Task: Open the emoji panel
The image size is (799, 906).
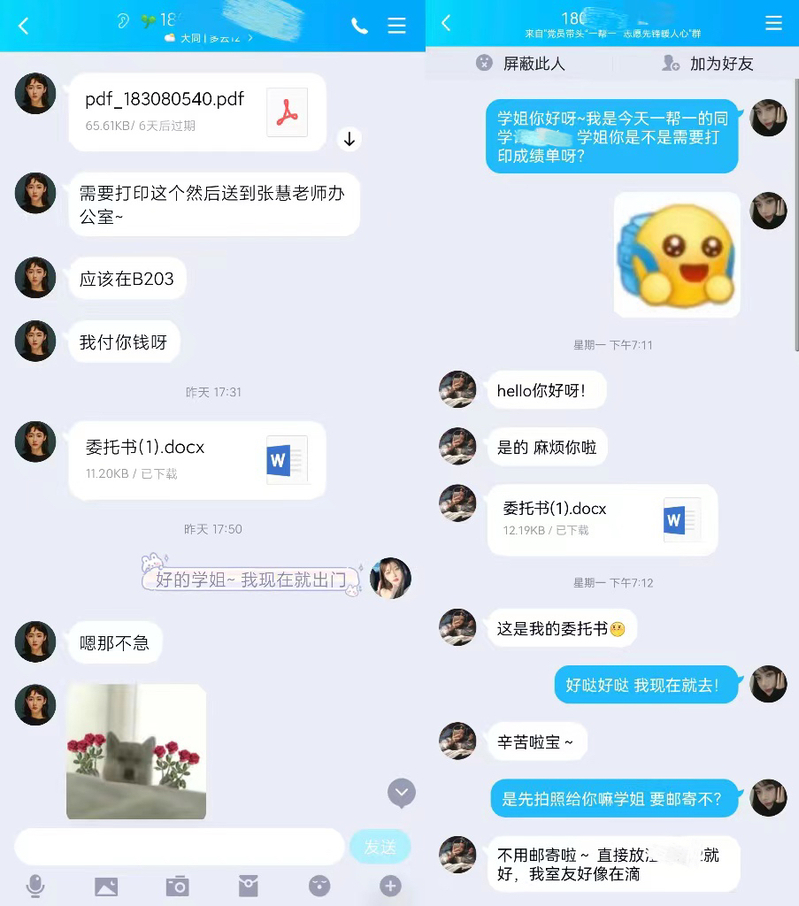Action: point(319,886)
